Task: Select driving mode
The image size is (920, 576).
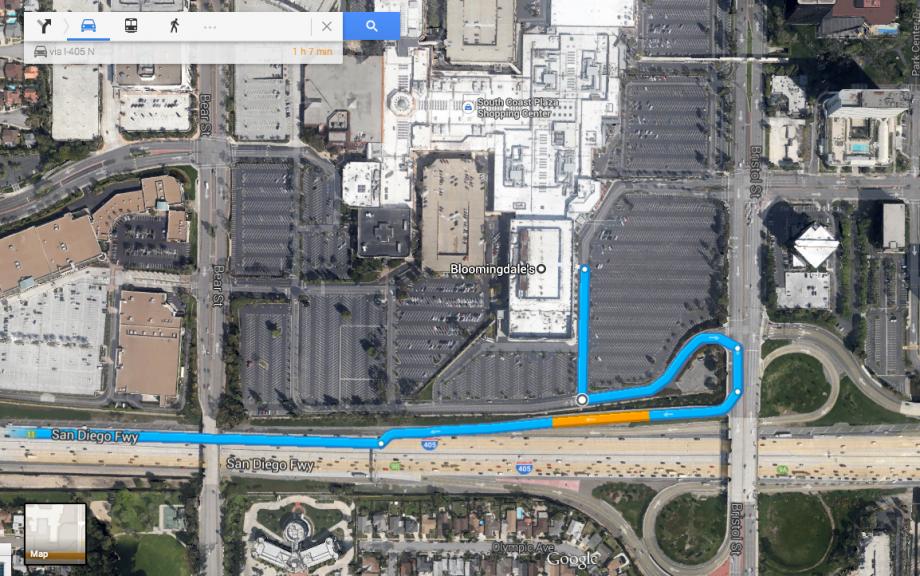Action: pyautogui.click(x=88, y=26)
